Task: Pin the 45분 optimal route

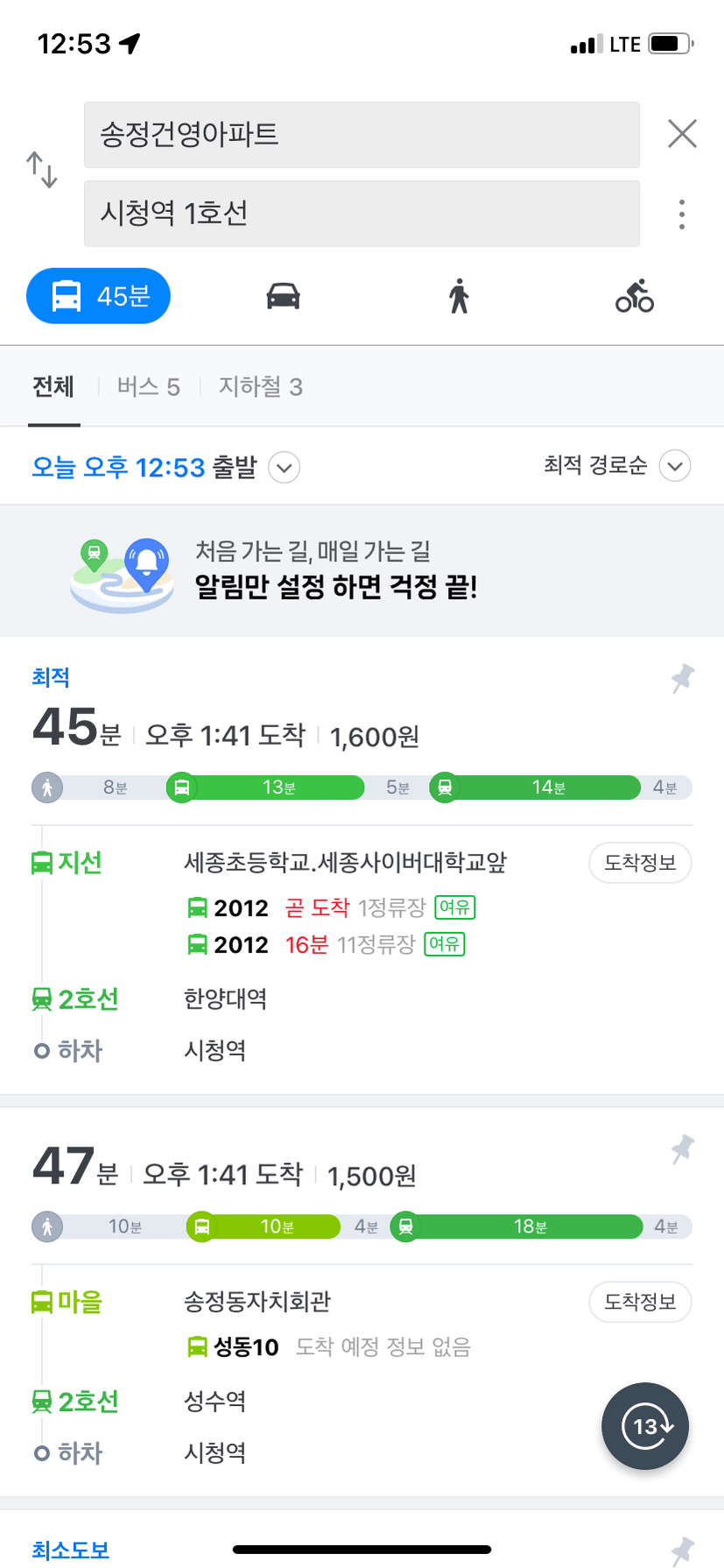Action: point(683,678)
